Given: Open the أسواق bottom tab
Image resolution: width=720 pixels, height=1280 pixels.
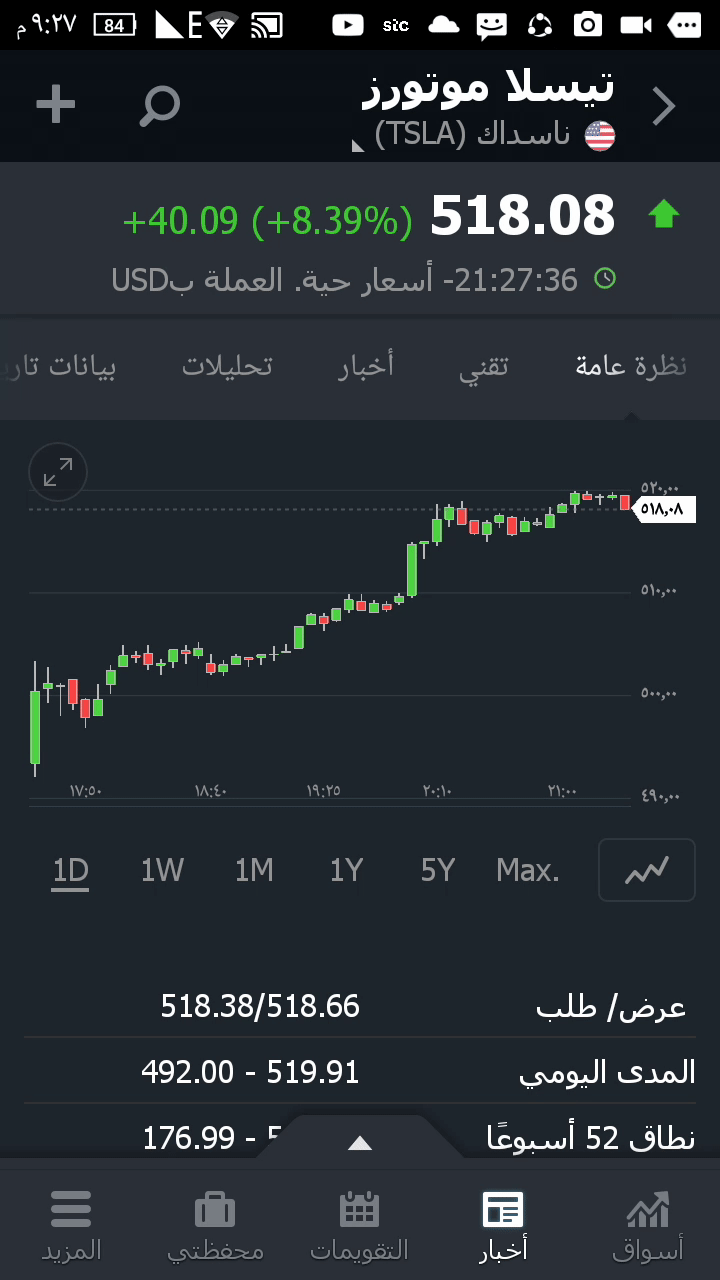Looking at the screenshot, I should [648, 1224].
